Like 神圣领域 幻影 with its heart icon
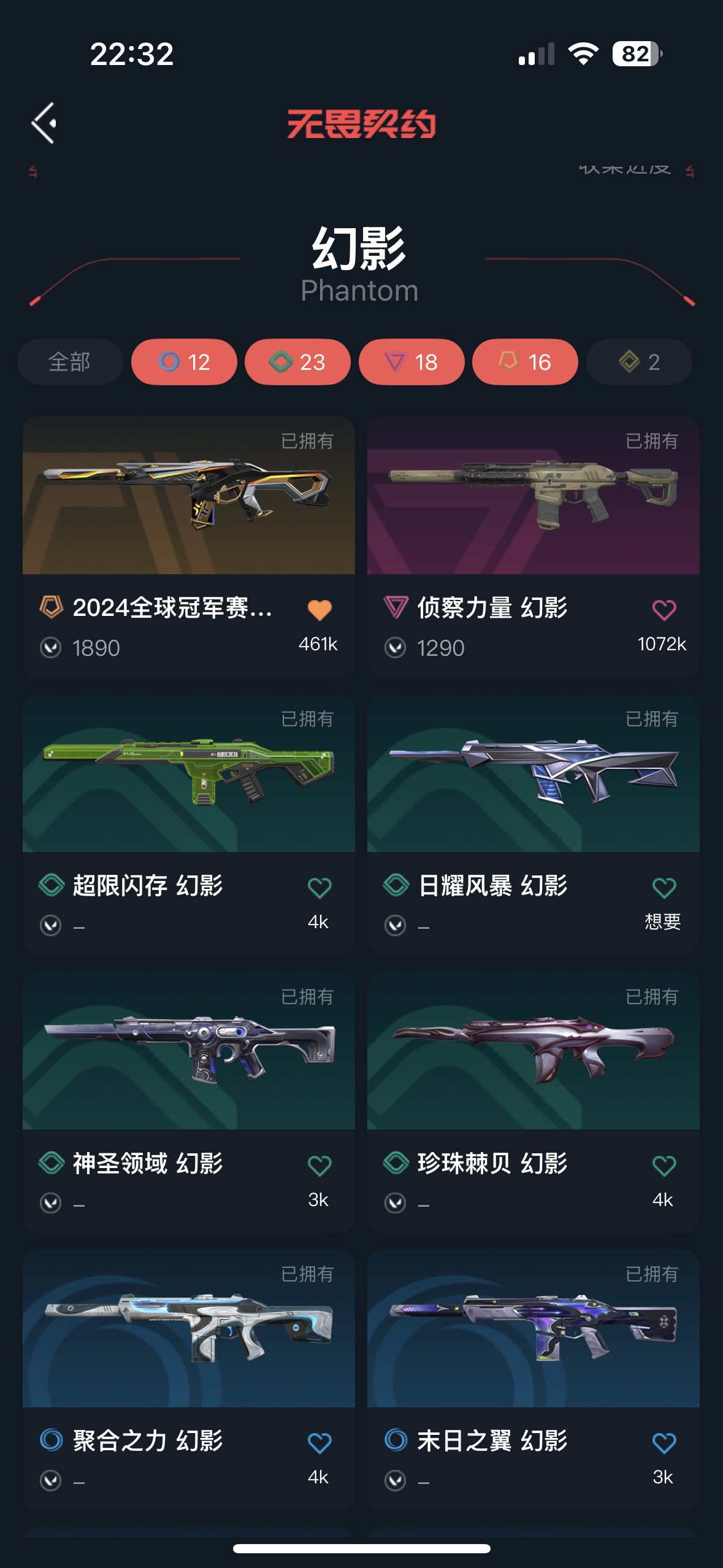 pyautogui.click(x=319, y=1166)
